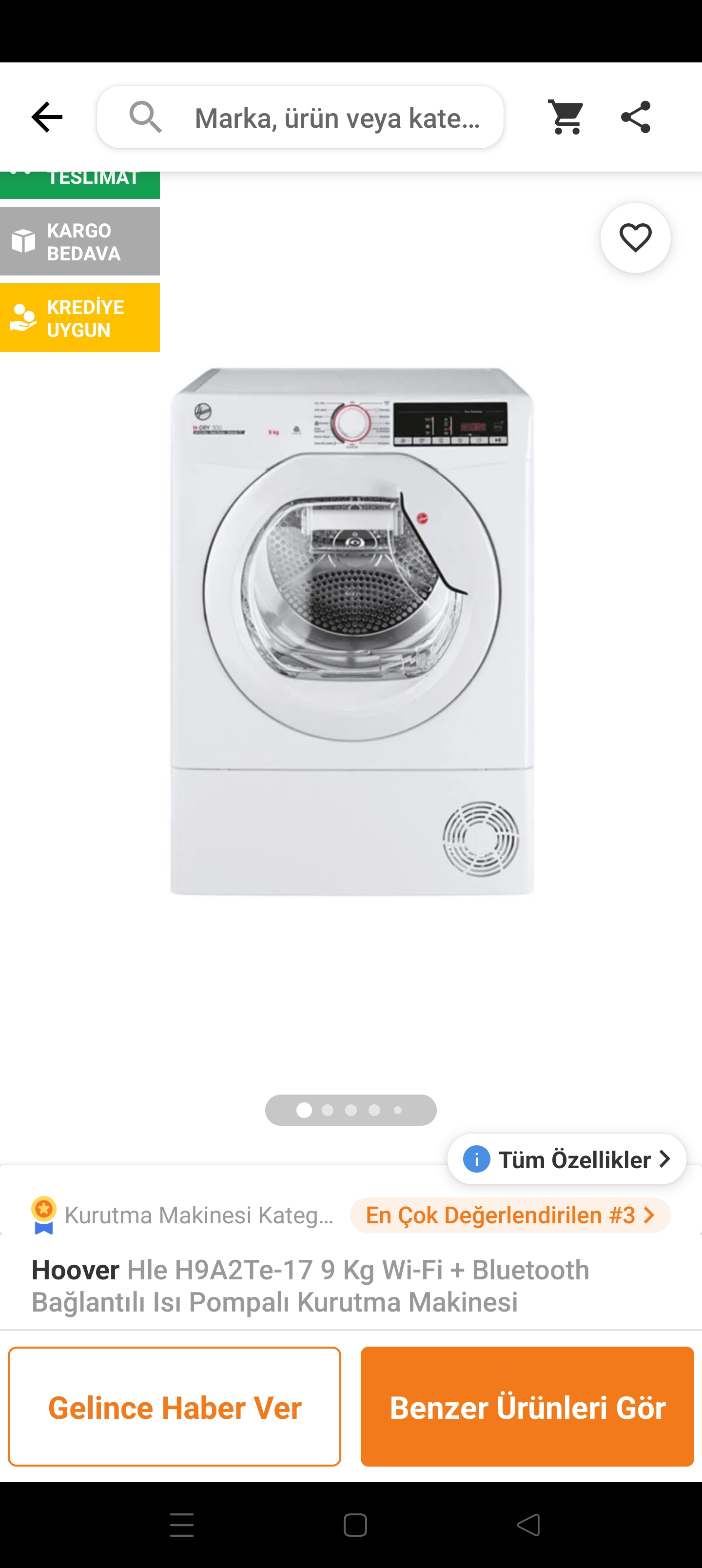This screenshot has width=702, height=1568.
Task: Open En Çok Değerlendirilen #3 ranking
Action: pos(509,1215)
